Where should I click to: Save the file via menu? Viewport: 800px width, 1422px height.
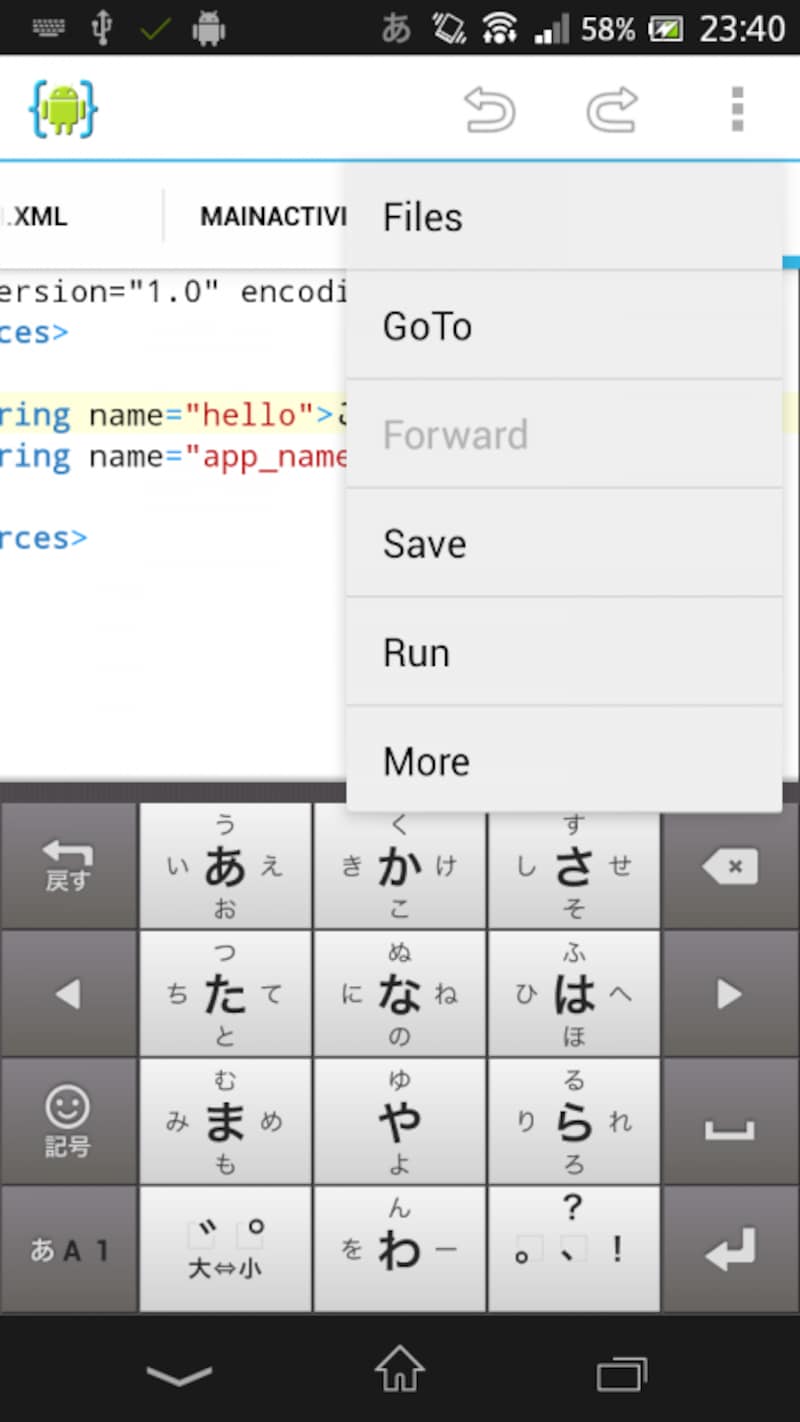(563, 544)
